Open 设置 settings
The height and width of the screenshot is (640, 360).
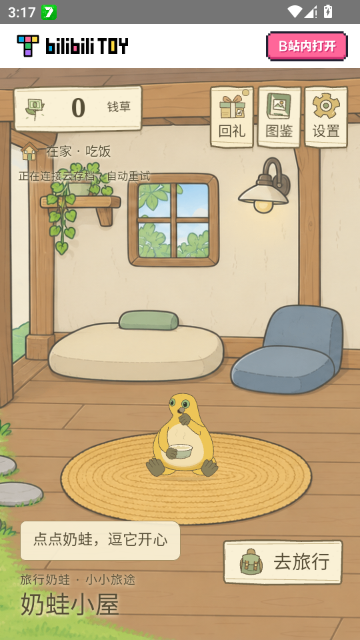tap(326, 117)
